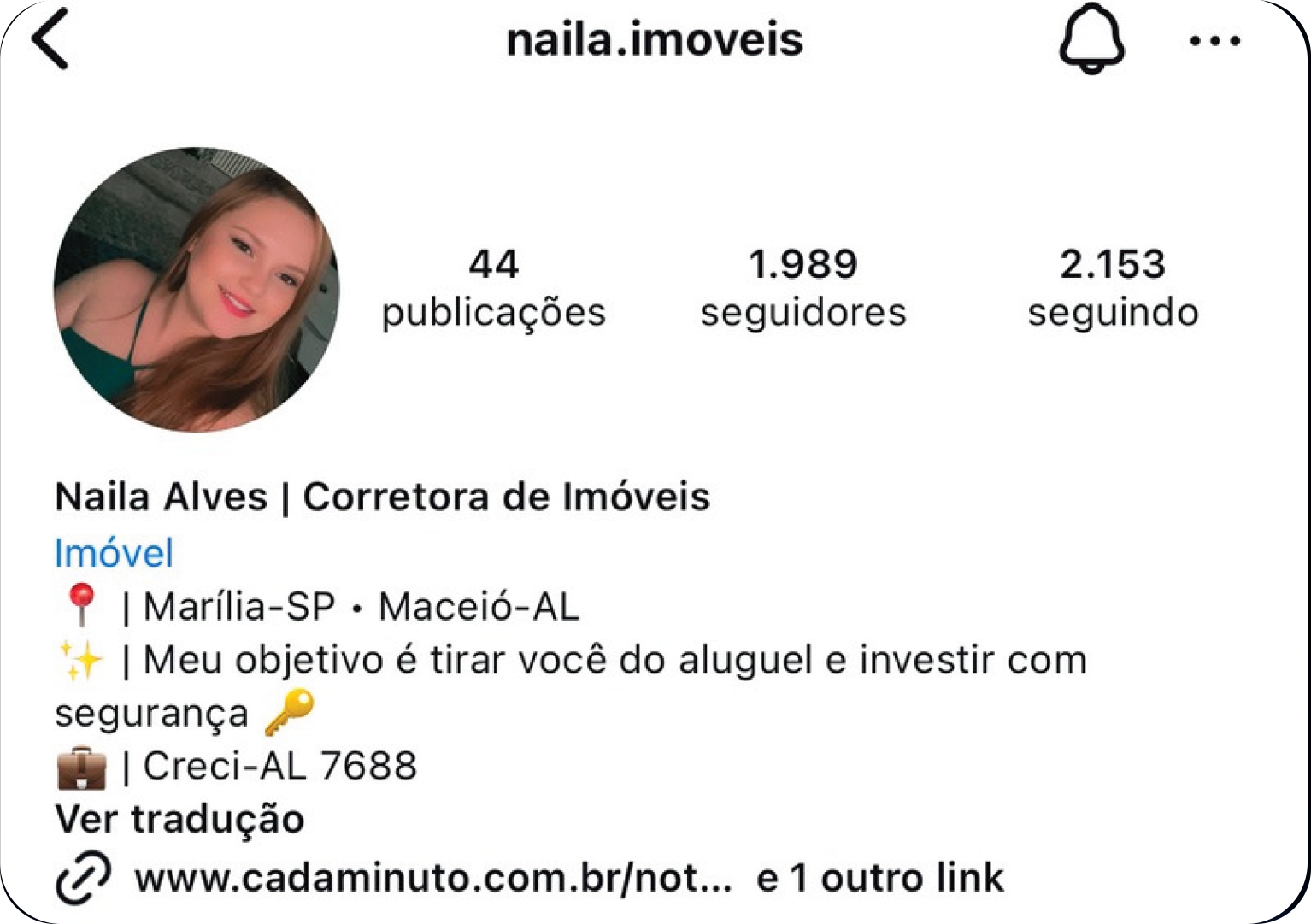This screenshot has height=924, width=1311.
Task: Open the cadaminuto.com.br link
Action: 432,878
